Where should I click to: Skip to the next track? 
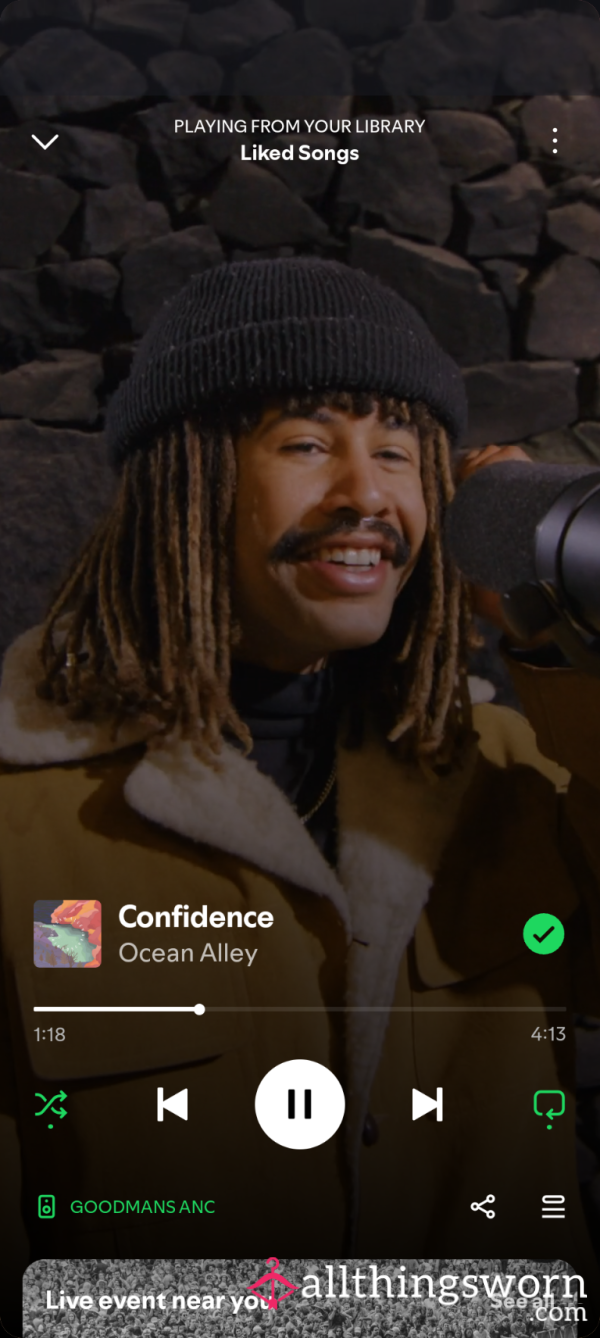click(x=427, y=1105)
